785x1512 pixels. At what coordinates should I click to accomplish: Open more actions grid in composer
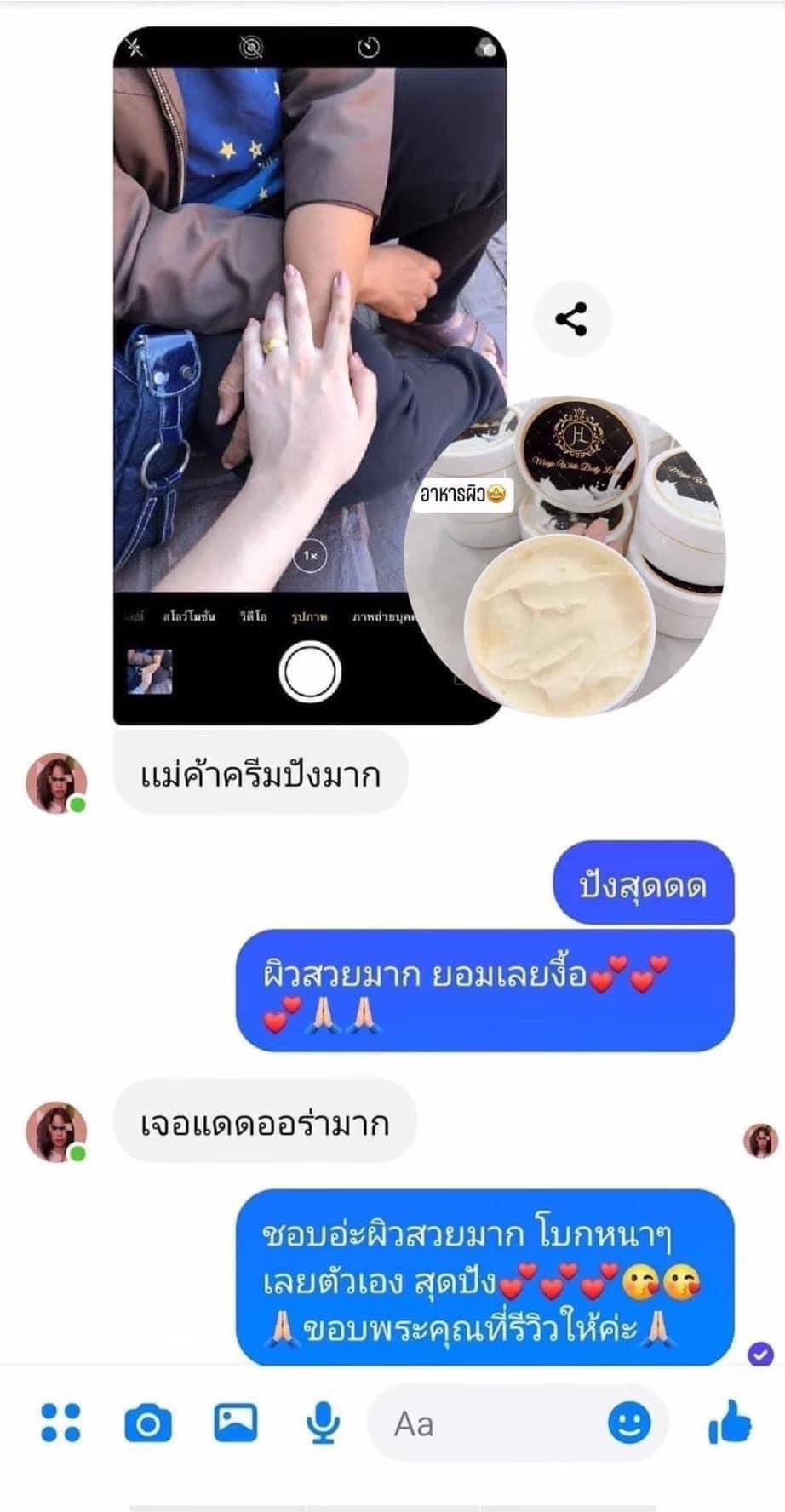(x=60, y=1423)
